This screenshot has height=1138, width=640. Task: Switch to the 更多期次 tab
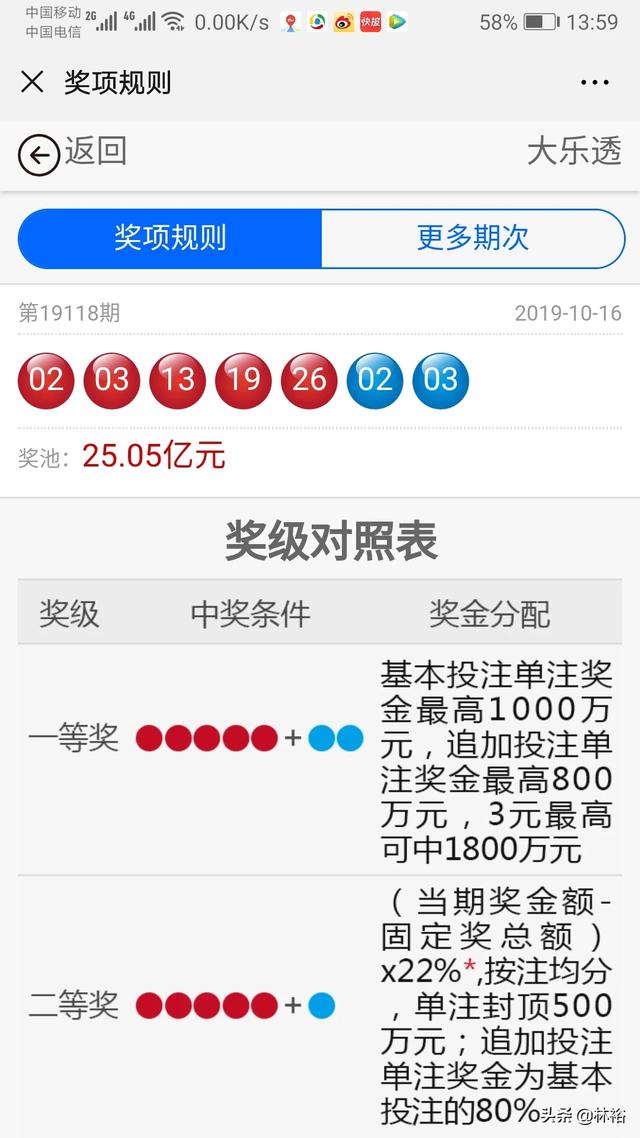point(472,238)
